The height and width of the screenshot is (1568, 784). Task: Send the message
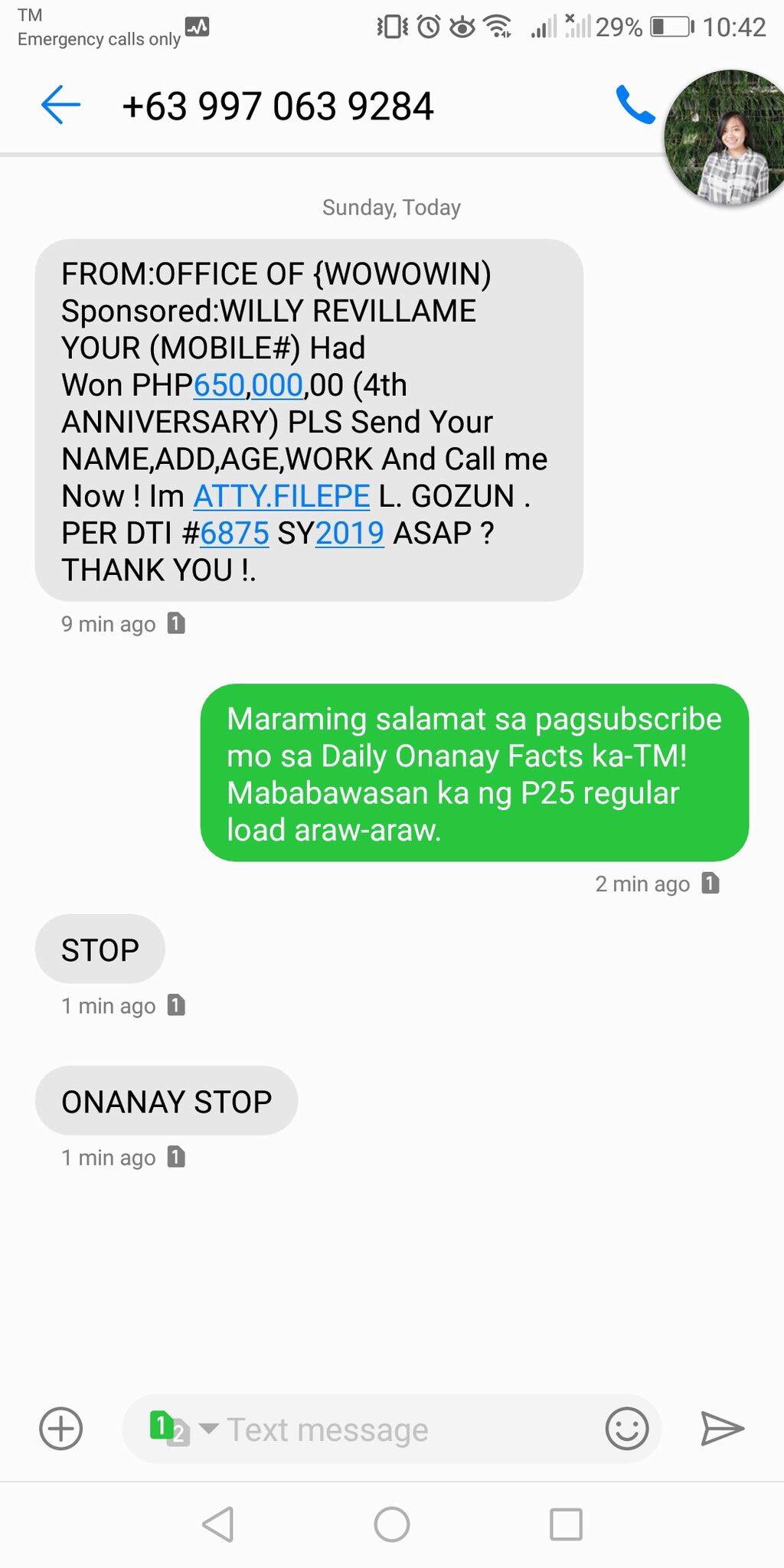click(722, 1429)
